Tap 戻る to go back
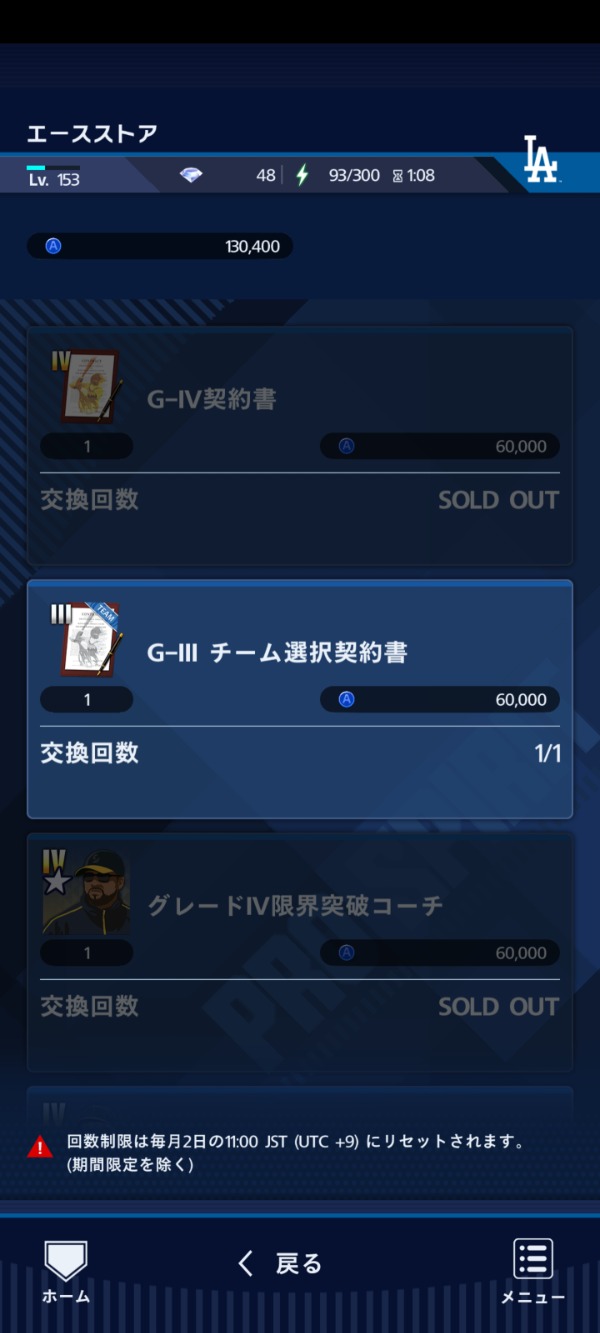 pos(281,1264)
